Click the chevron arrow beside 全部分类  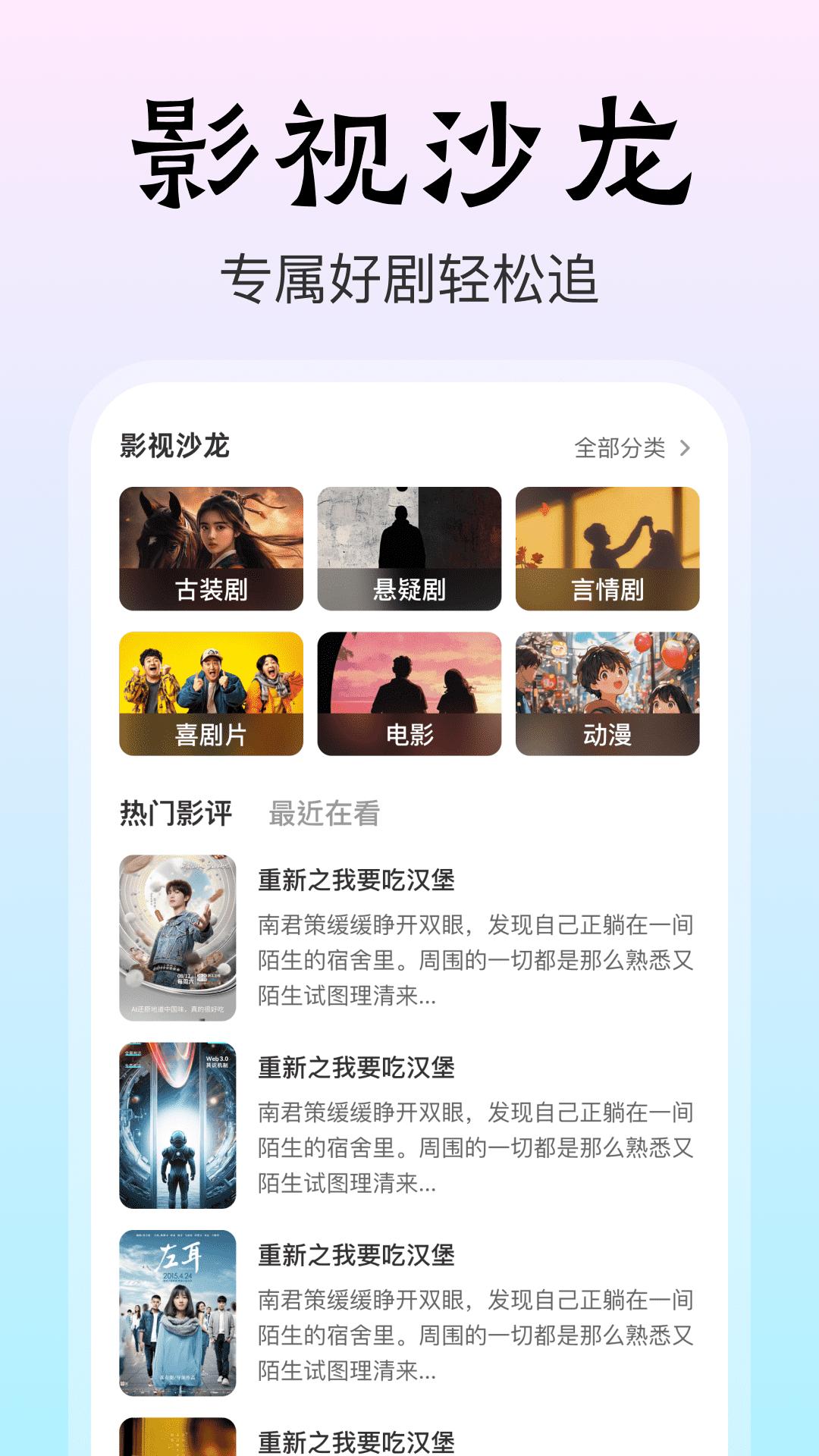click(x=686, y=449)
